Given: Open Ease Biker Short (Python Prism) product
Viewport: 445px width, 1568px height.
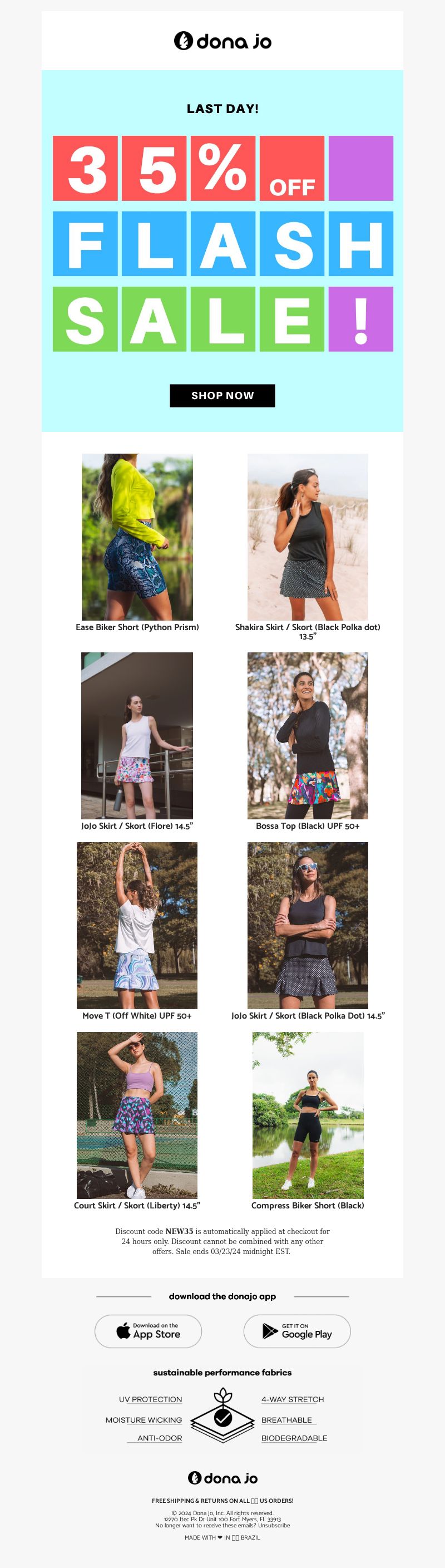Looking at the screenshot, I should tap(137, 537).
